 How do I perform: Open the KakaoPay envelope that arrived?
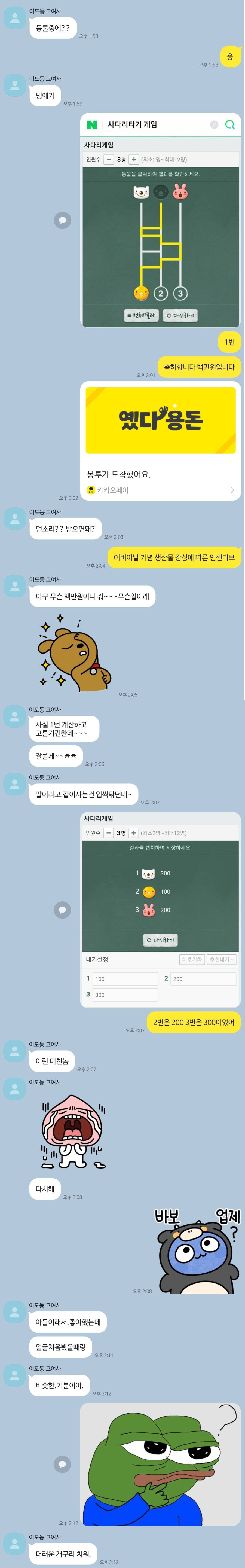(161, 440)
